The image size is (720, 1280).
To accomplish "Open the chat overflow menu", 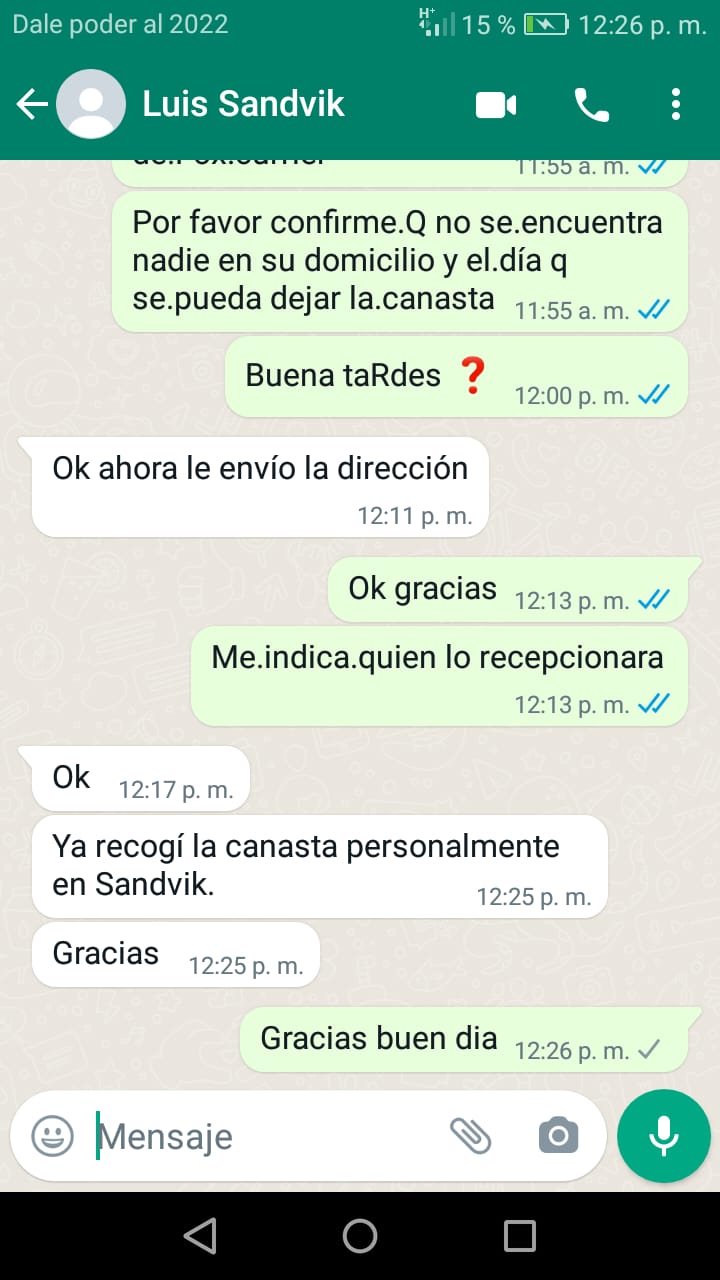I will coord(676,104).
